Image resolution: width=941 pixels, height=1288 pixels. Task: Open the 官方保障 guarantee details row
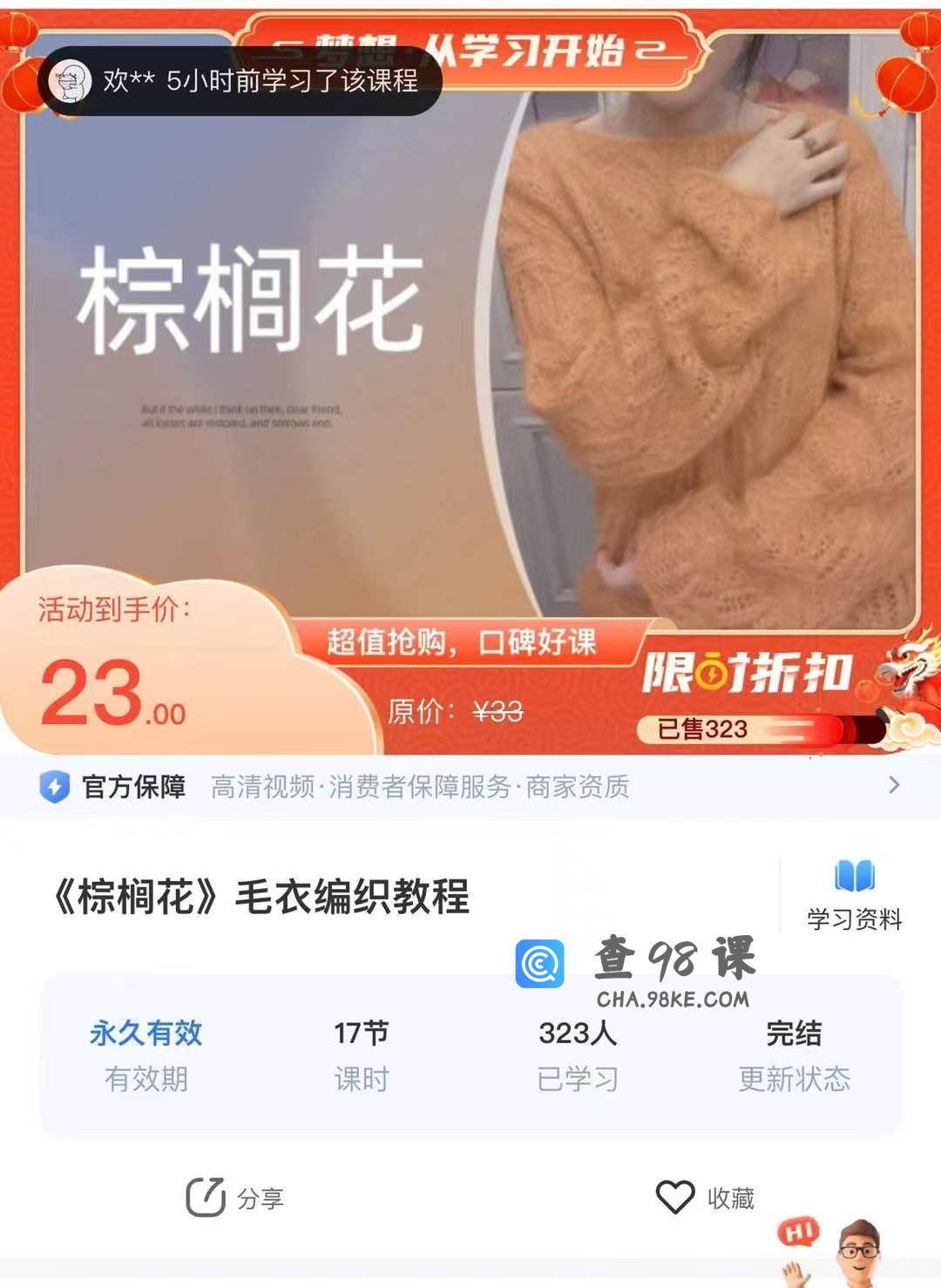click(470, 786)
